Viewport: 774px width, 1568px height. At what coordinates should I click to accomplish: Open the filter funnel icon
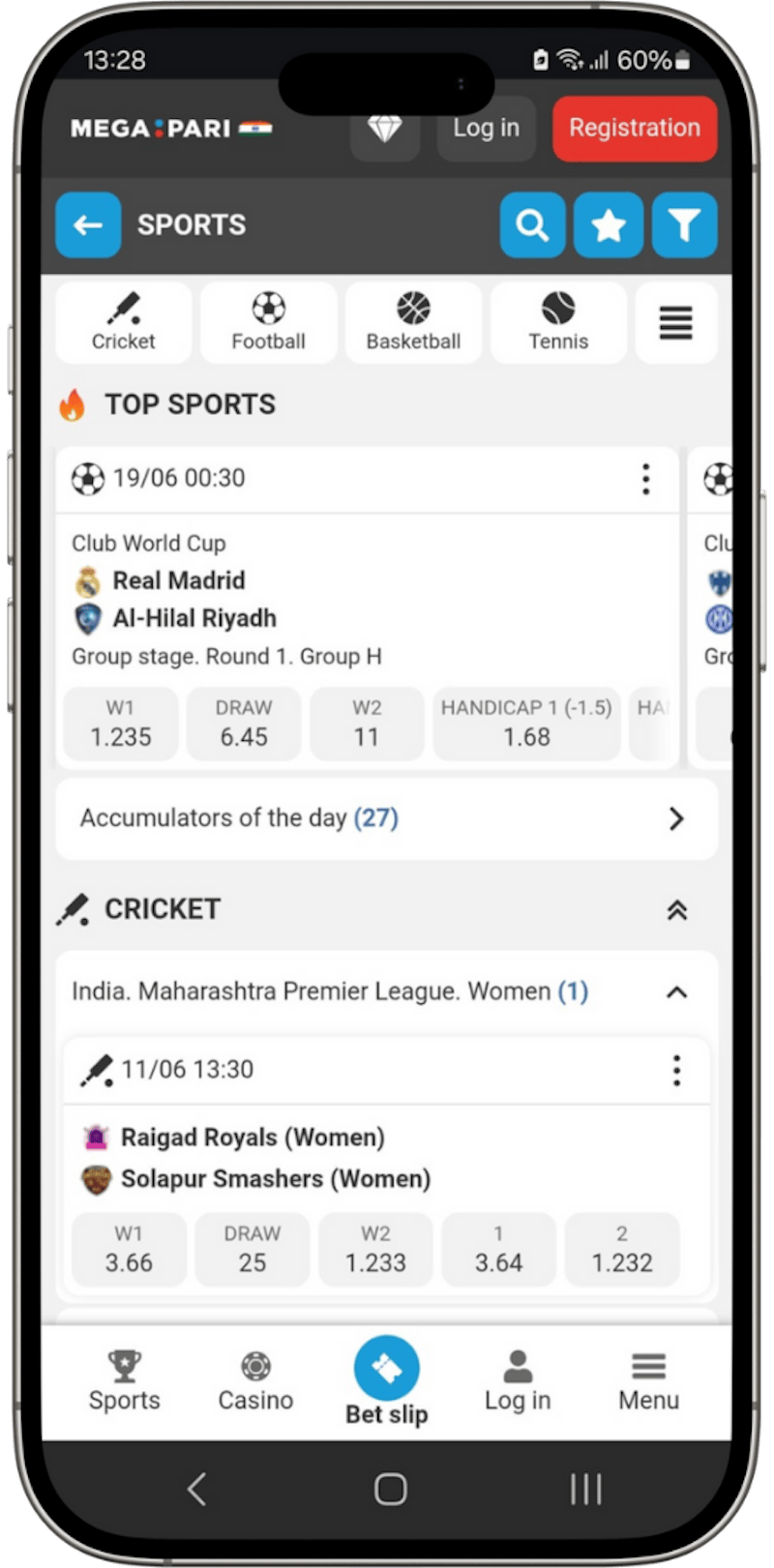(x=684, y=225)
